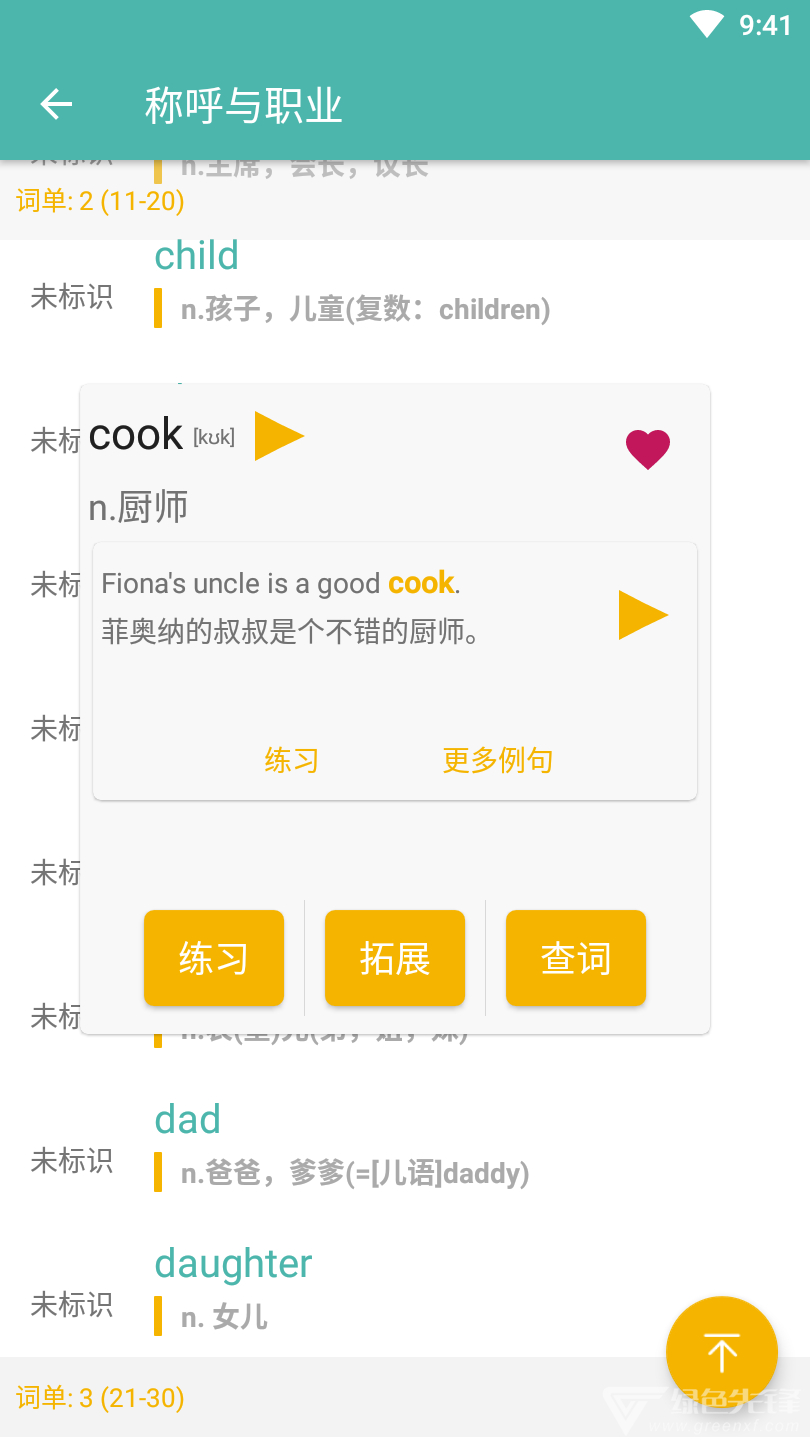810x1440 pixels.
Task: Open 练习 link below the example sentence
Action: (x=291, y=760)
